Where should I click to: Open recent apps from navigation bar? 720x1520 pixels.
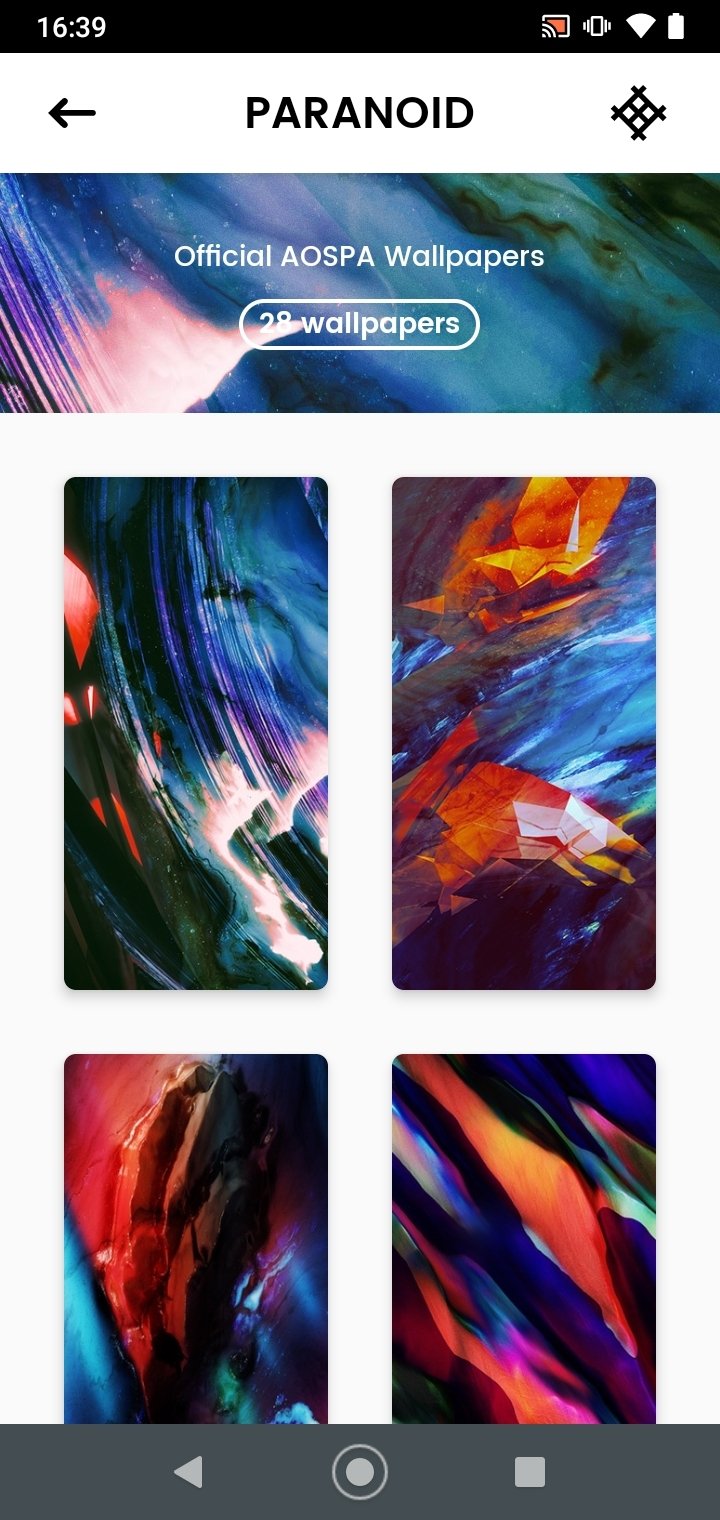coord(530,1472)
